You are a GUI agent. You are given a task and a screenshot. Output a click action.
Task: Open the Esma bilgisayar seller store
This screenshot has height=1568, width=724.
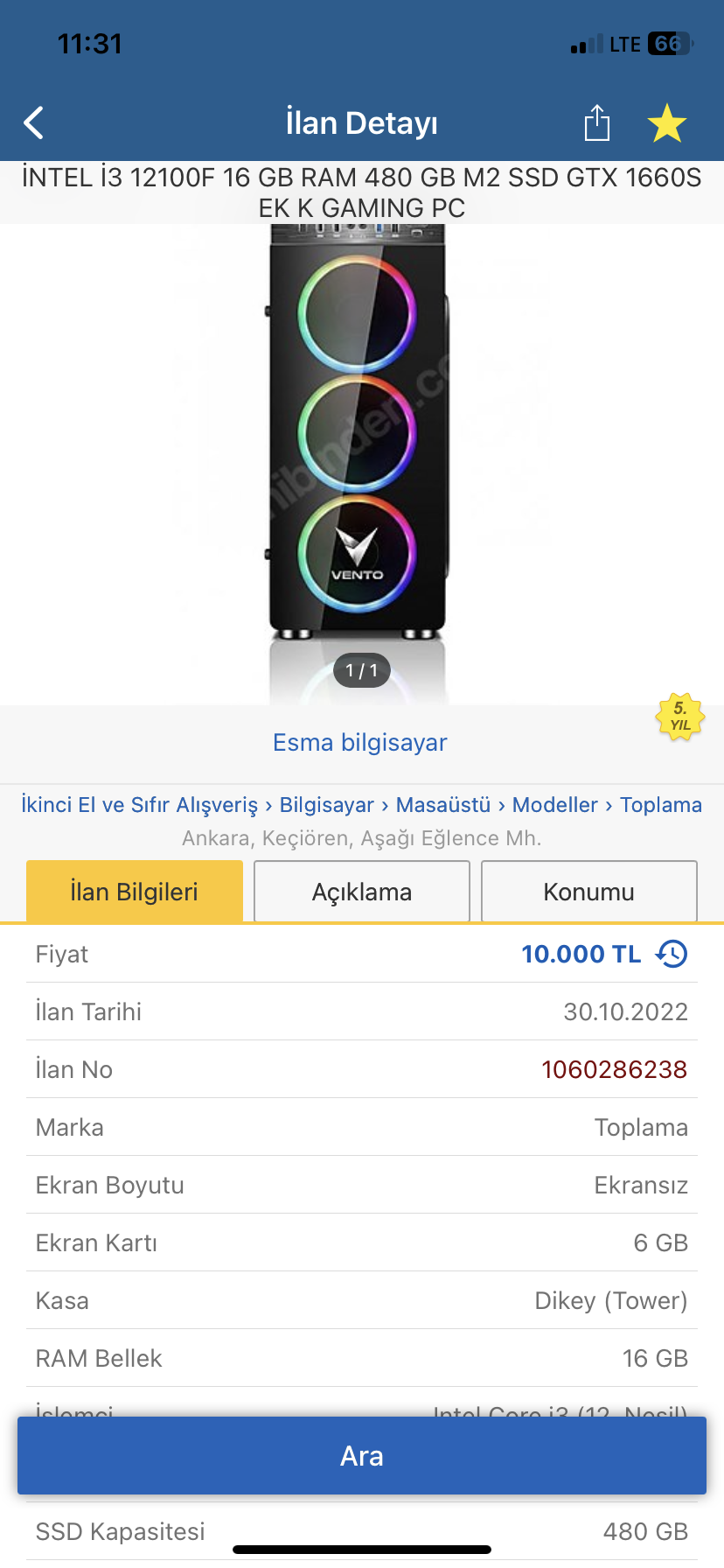pyautogui.click(x=360, y=743)
